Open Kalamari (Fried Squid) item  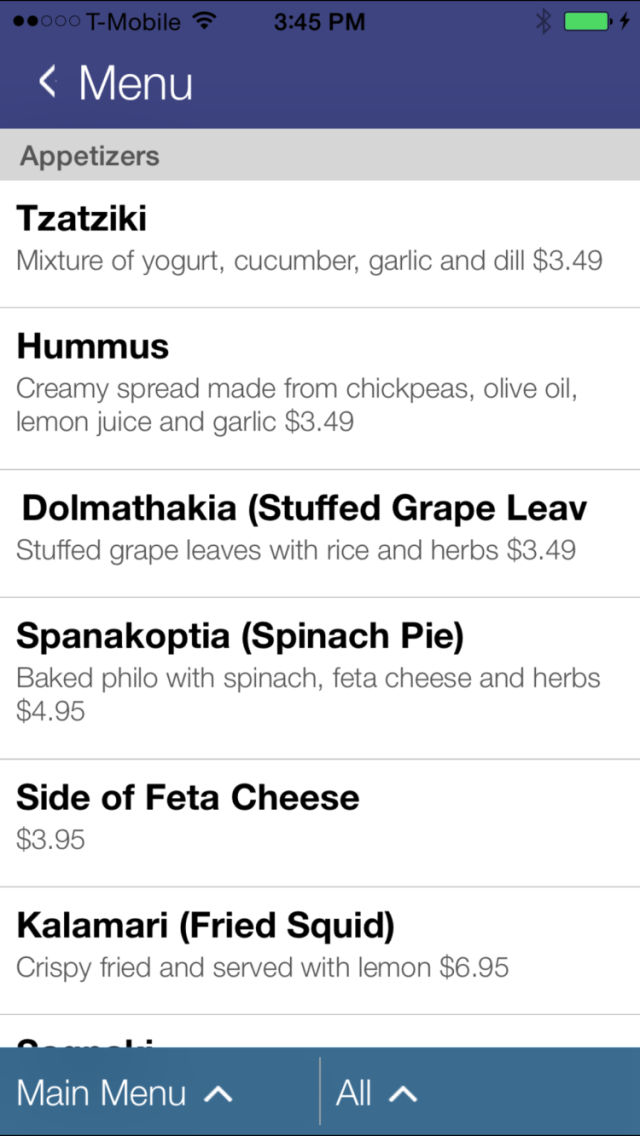(320, 951)
